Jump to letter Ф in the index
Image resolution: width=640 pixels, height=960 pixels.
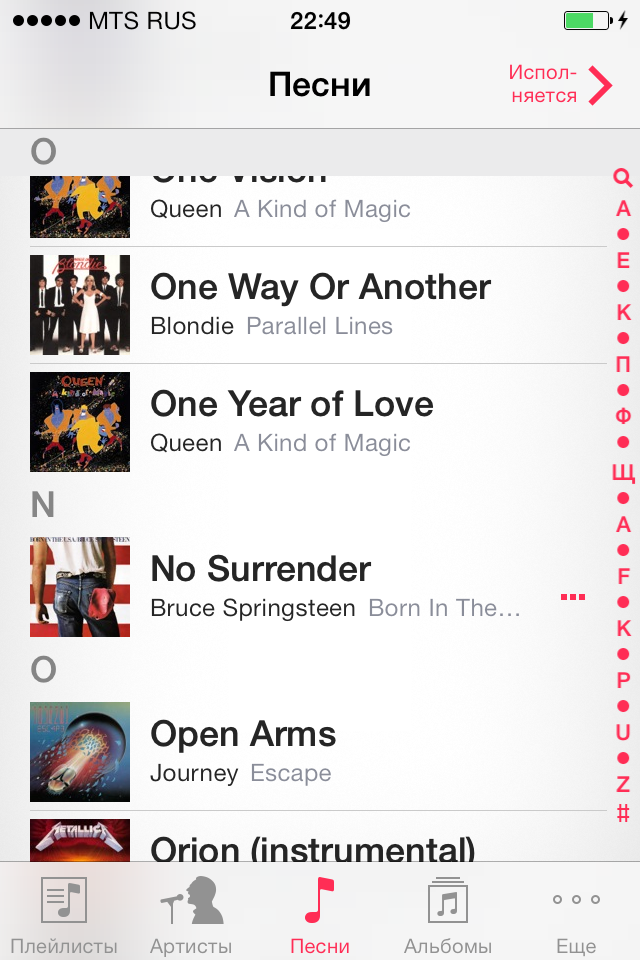623,416
